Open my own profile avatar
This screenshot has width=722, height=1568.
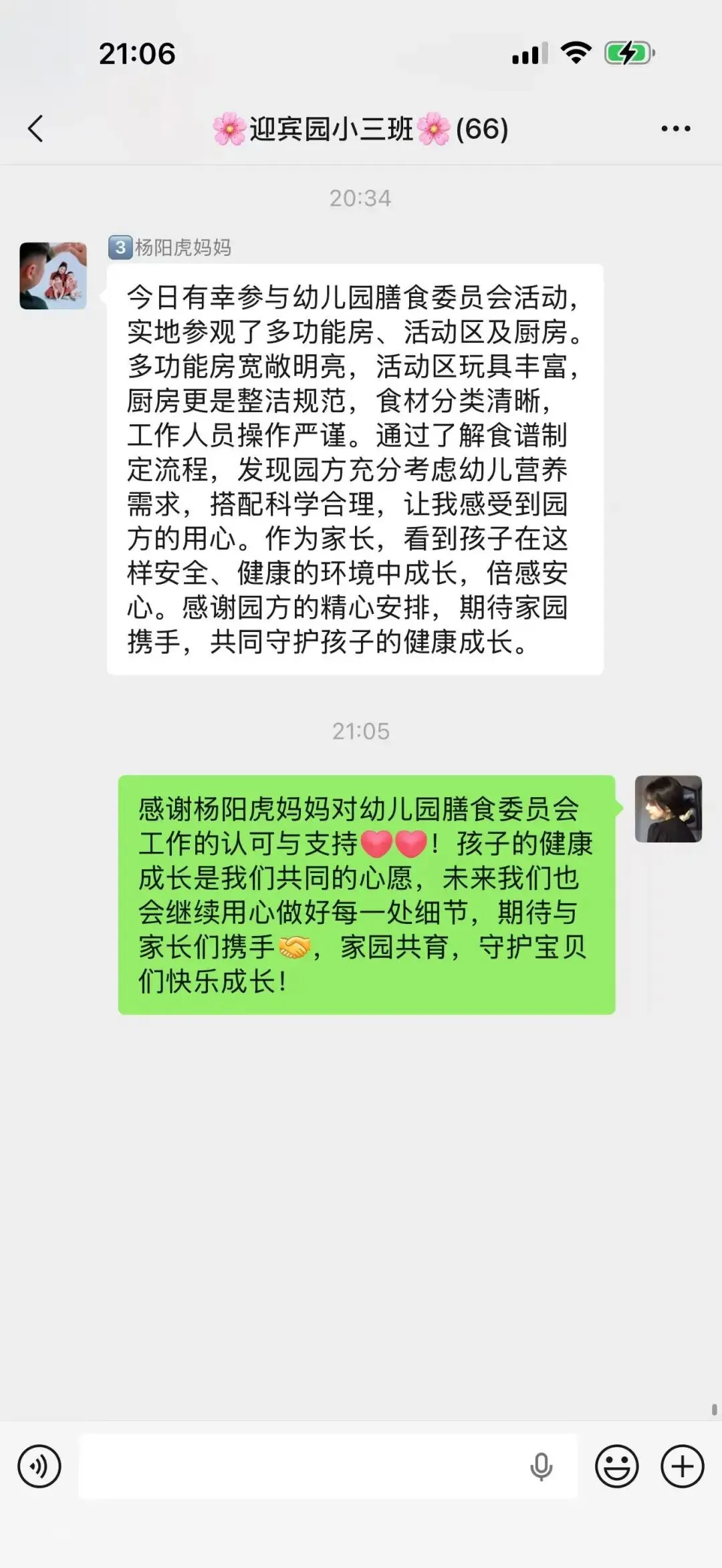pyautogui.click(x=669, y=808)
